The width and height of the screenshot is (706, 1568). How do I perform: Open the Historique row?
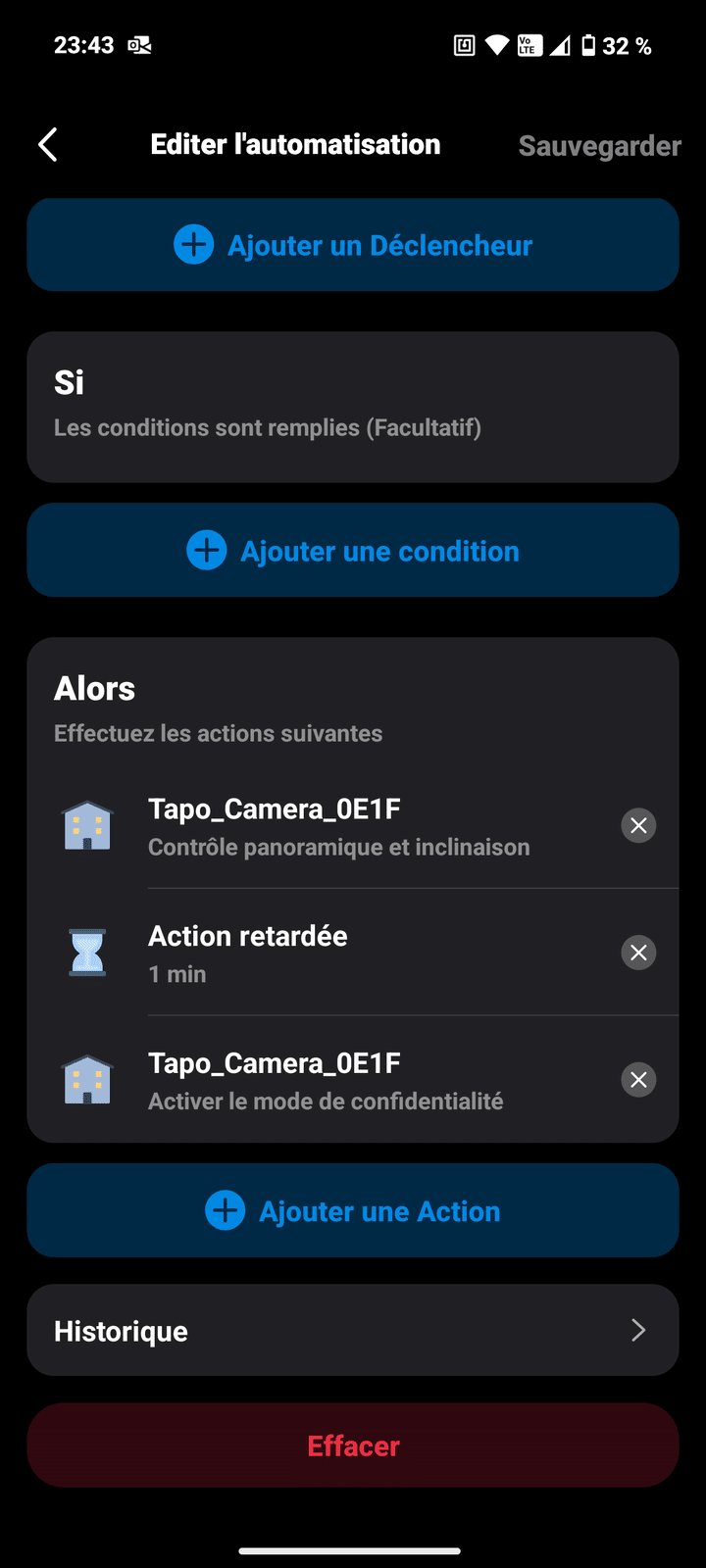[x=353, y=1330]
